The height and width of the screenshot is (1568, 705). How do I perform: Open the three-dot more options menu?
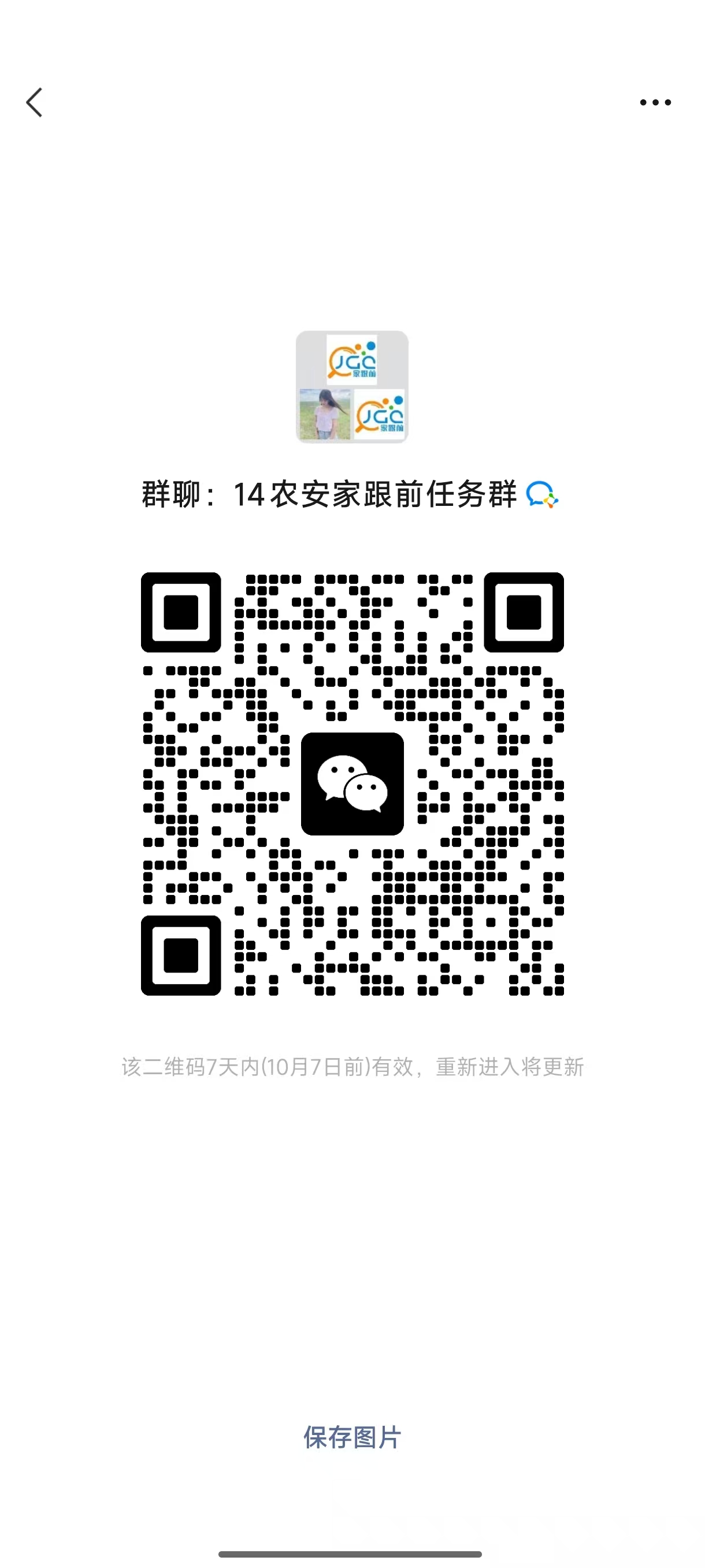tap(655, 102)
